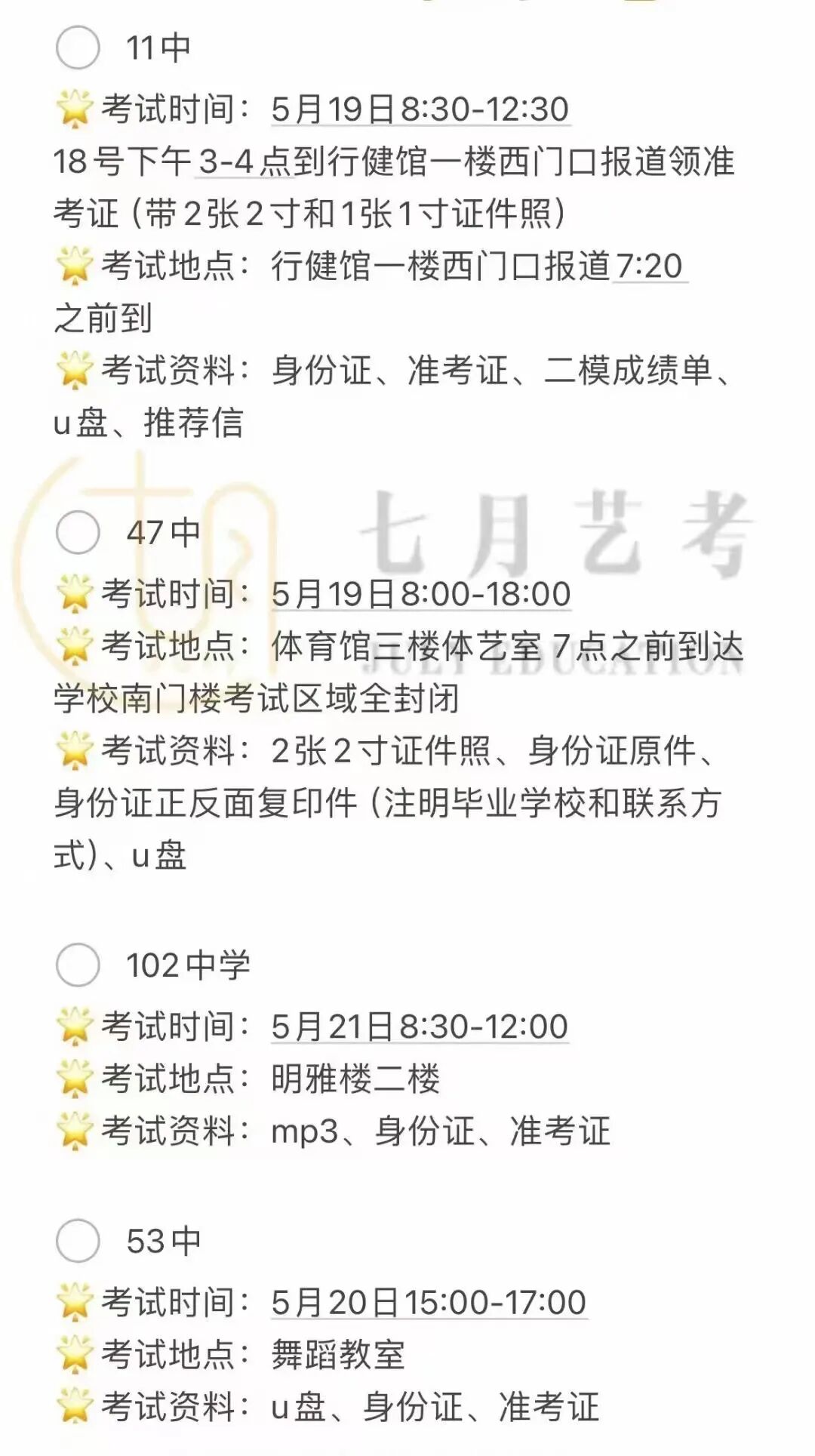The height and width of the screenshot is (1456, 815).
Task: Select the 53中 checklist circle
Action: pos(78,1241)
